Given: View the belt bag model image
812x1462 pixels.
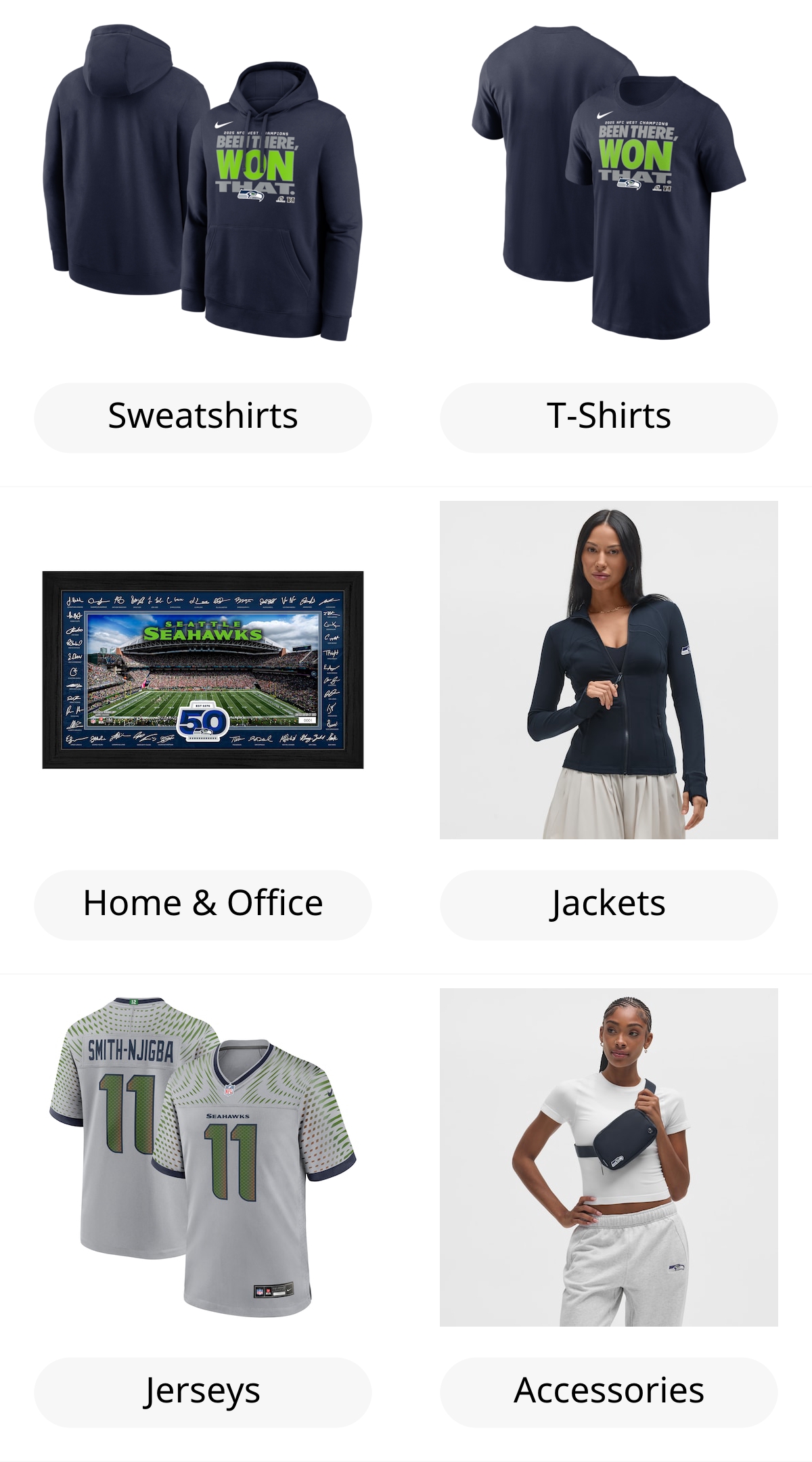Looking at the screenshot, I should [609, 1157].
